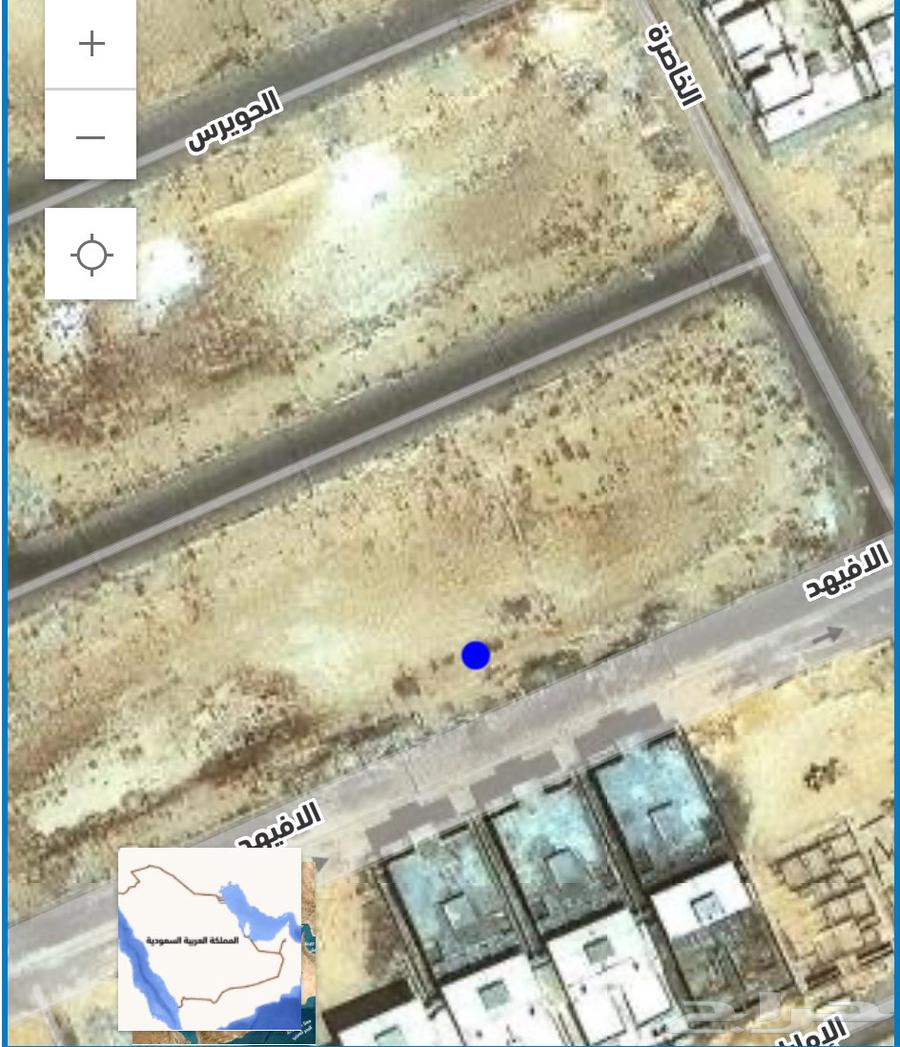Open the Saudi Arabia overview minimap
This screenshot has height=1047, width=900.
tap(210, 939)
